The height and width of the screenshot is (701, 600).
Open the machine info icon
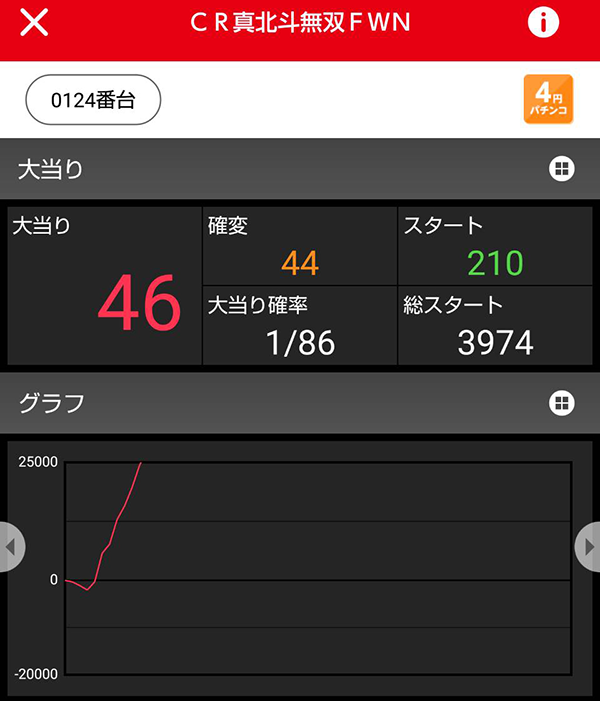(543, 23)
